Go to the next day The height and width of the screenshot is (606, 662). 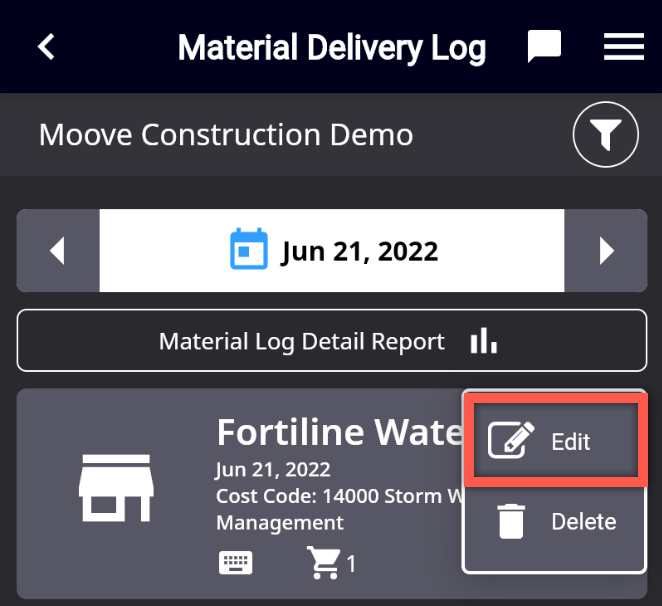pos(605,250)
